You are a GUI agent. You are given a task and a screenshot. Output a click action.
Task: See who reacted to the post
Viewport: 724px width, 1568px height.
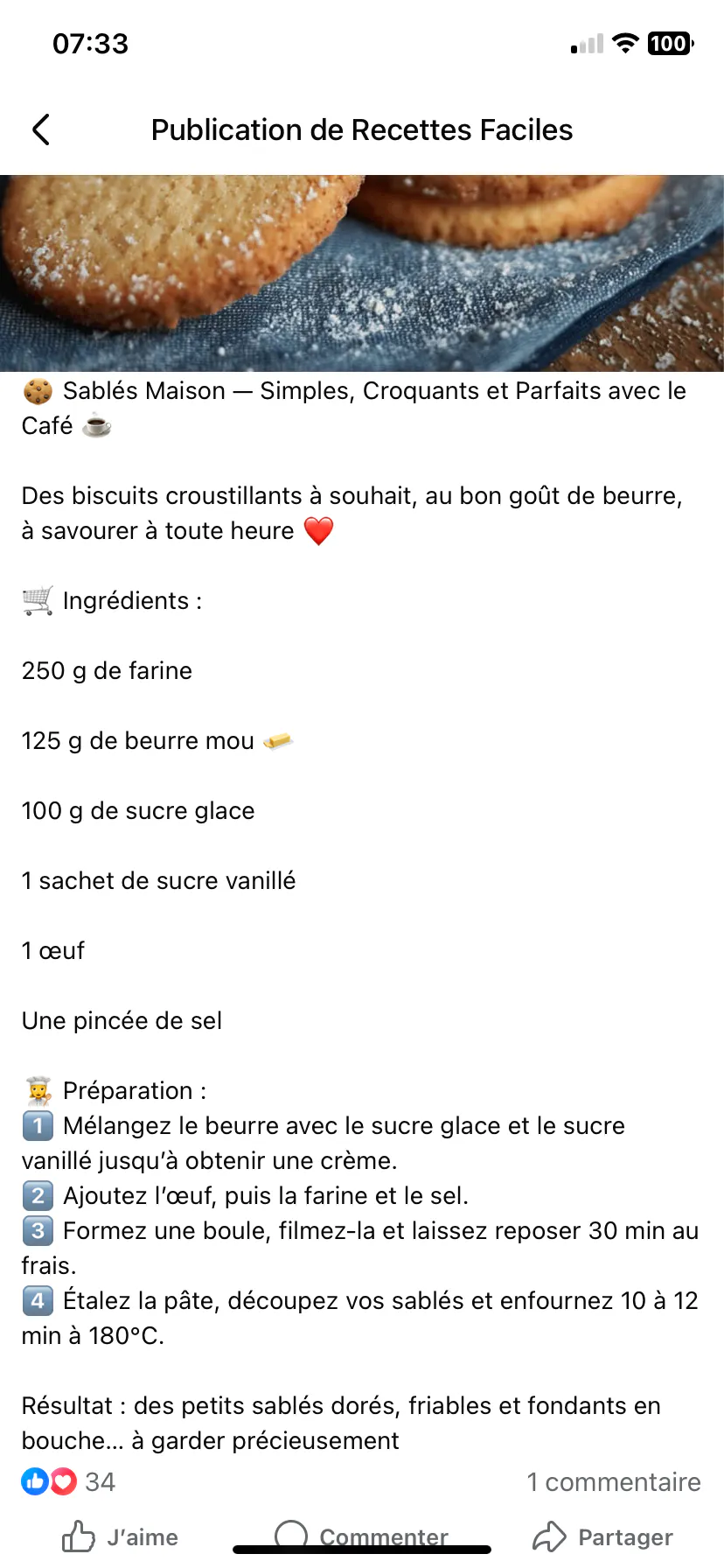[x=68, y=1481]
